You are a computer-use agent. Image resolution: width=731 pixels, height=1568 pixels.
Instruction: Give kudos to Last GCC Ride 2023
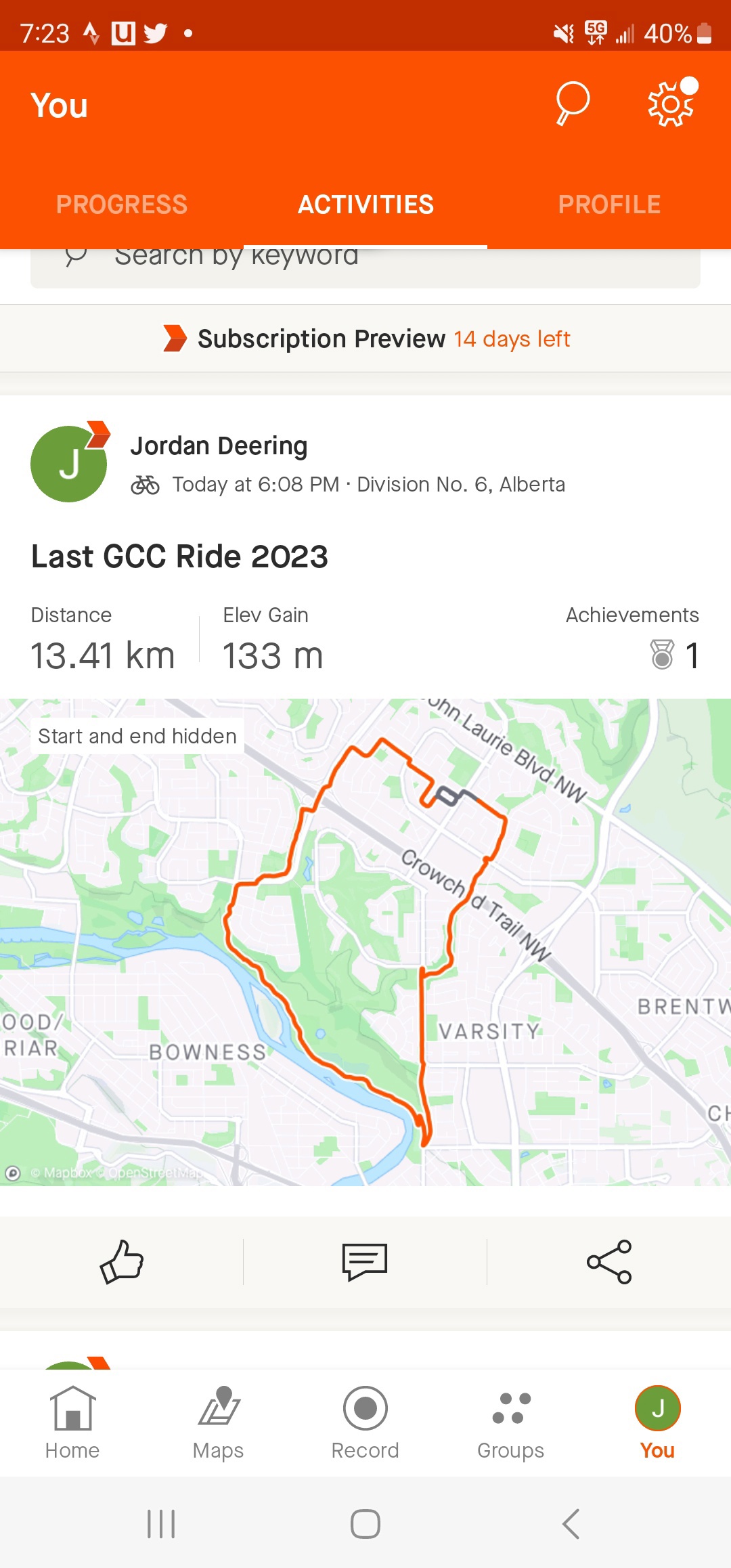tap(122, 1262)
